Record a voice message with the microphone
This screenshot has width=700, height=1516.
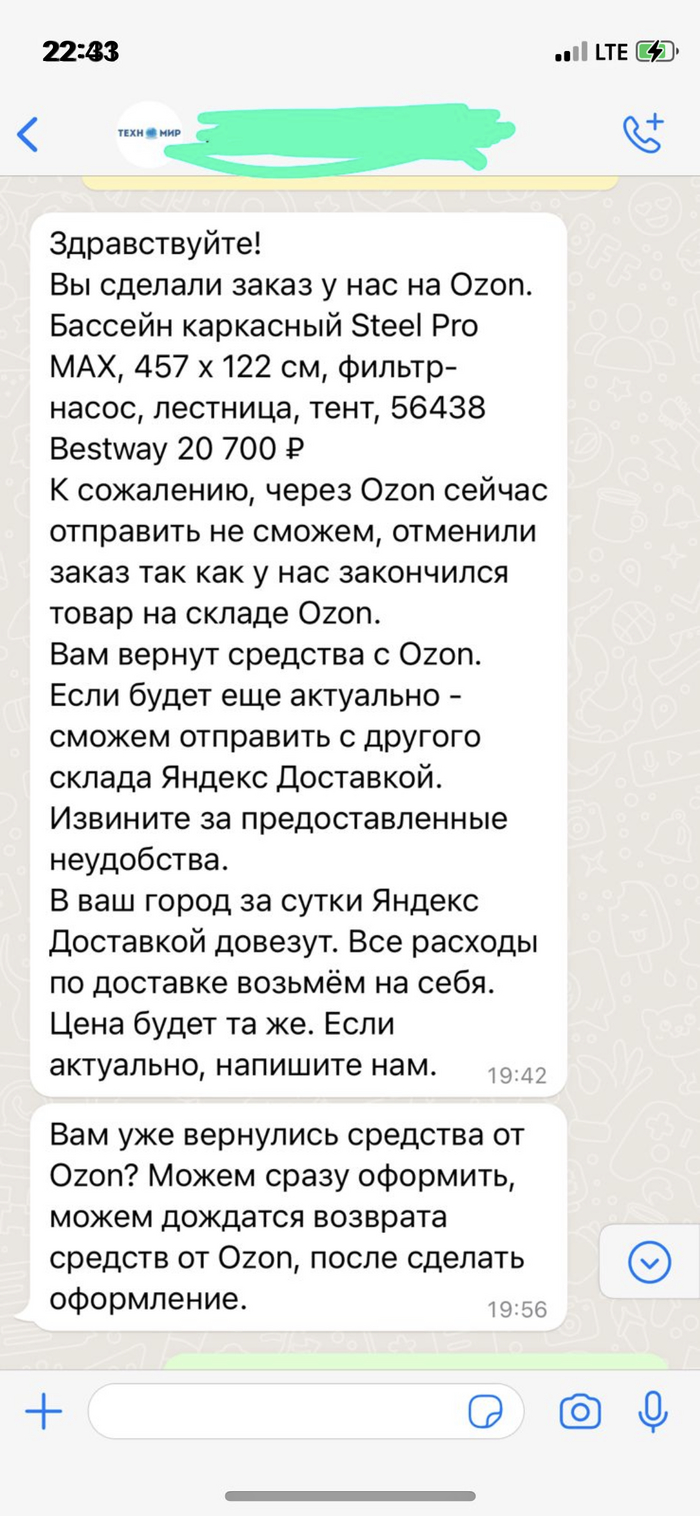(x=653, y=1412)
